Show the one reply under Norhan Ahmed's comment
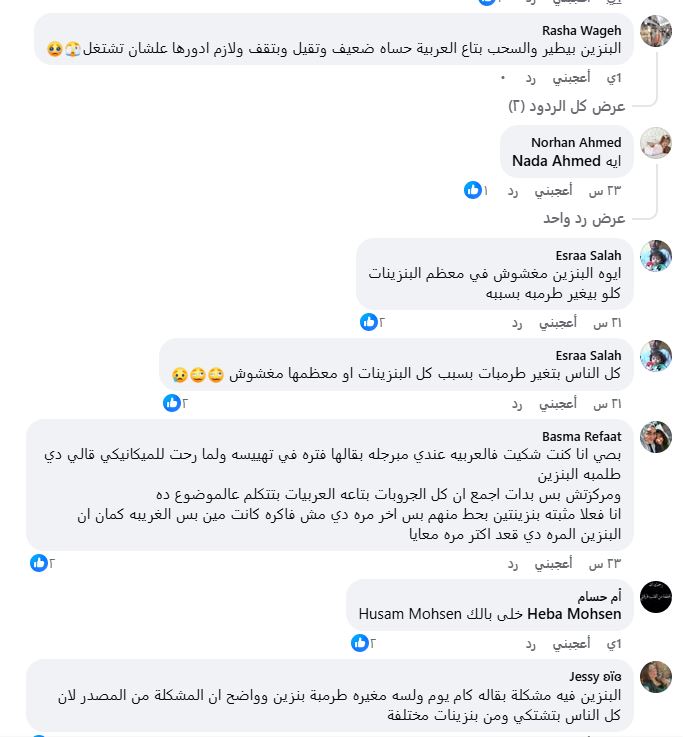683x737 pixels. point(584,218)
